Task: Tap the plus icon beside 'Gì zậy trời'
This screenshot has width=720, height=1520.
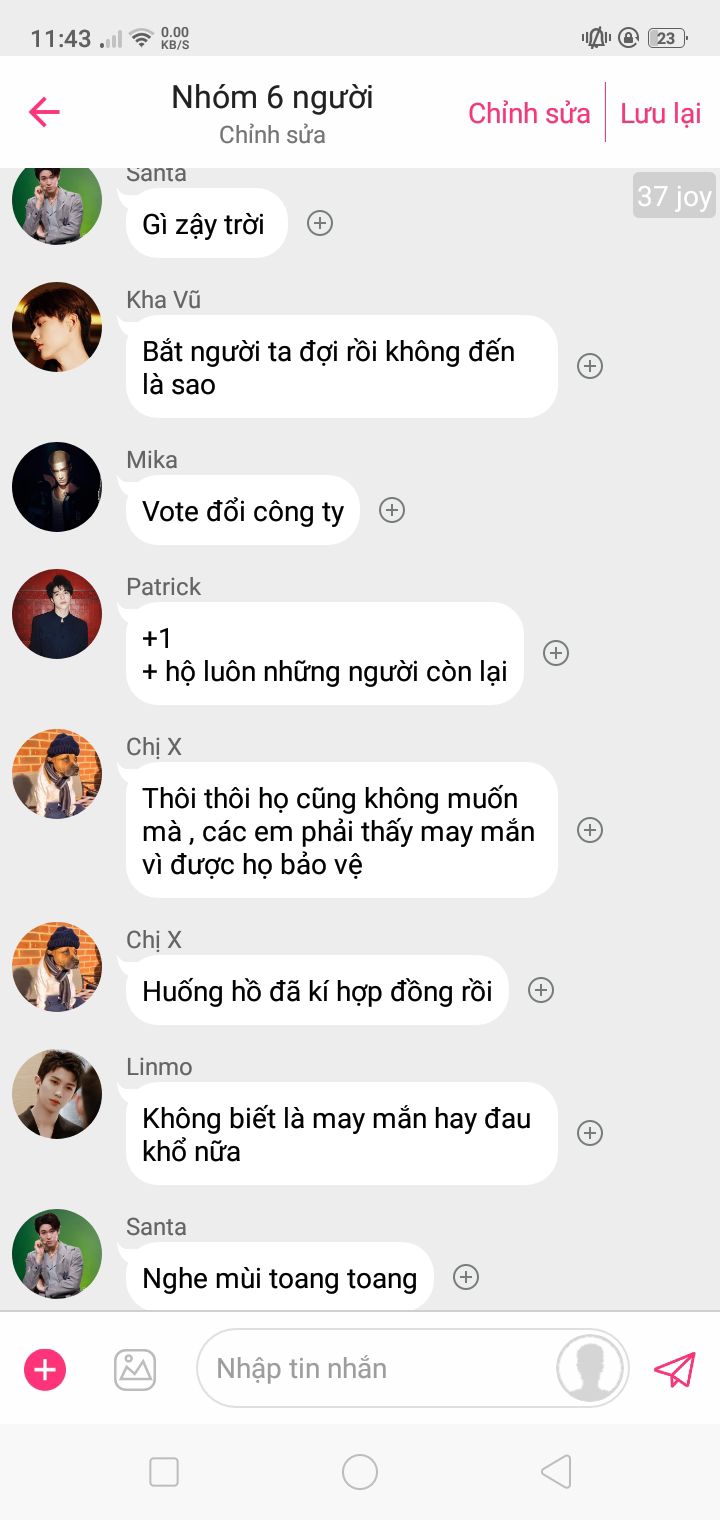Action: click(320, 223)
